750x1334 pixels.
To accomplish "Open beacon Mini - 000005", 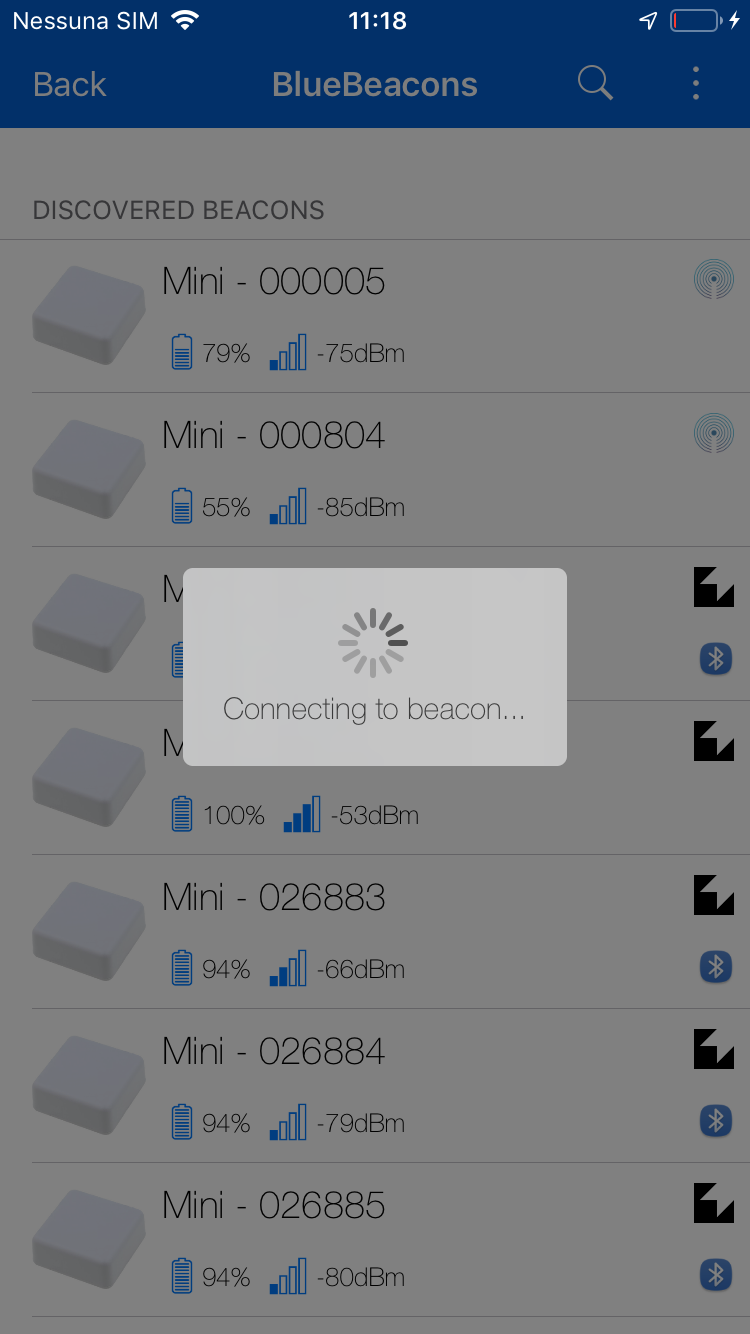I will tap(375, 316).
